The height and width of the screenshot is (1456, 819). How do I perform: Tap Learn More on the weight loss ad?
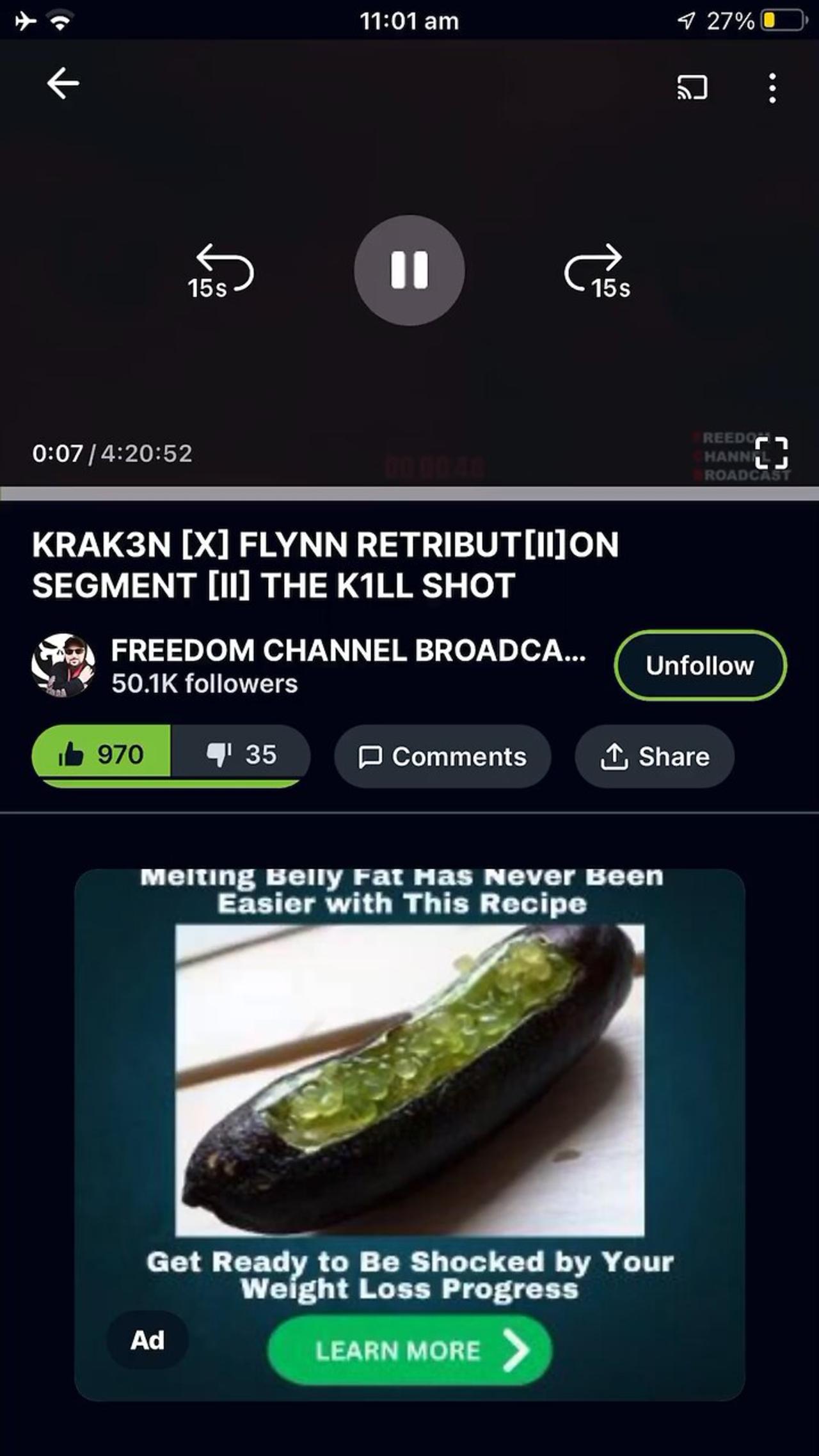(x=409, y=1350)
